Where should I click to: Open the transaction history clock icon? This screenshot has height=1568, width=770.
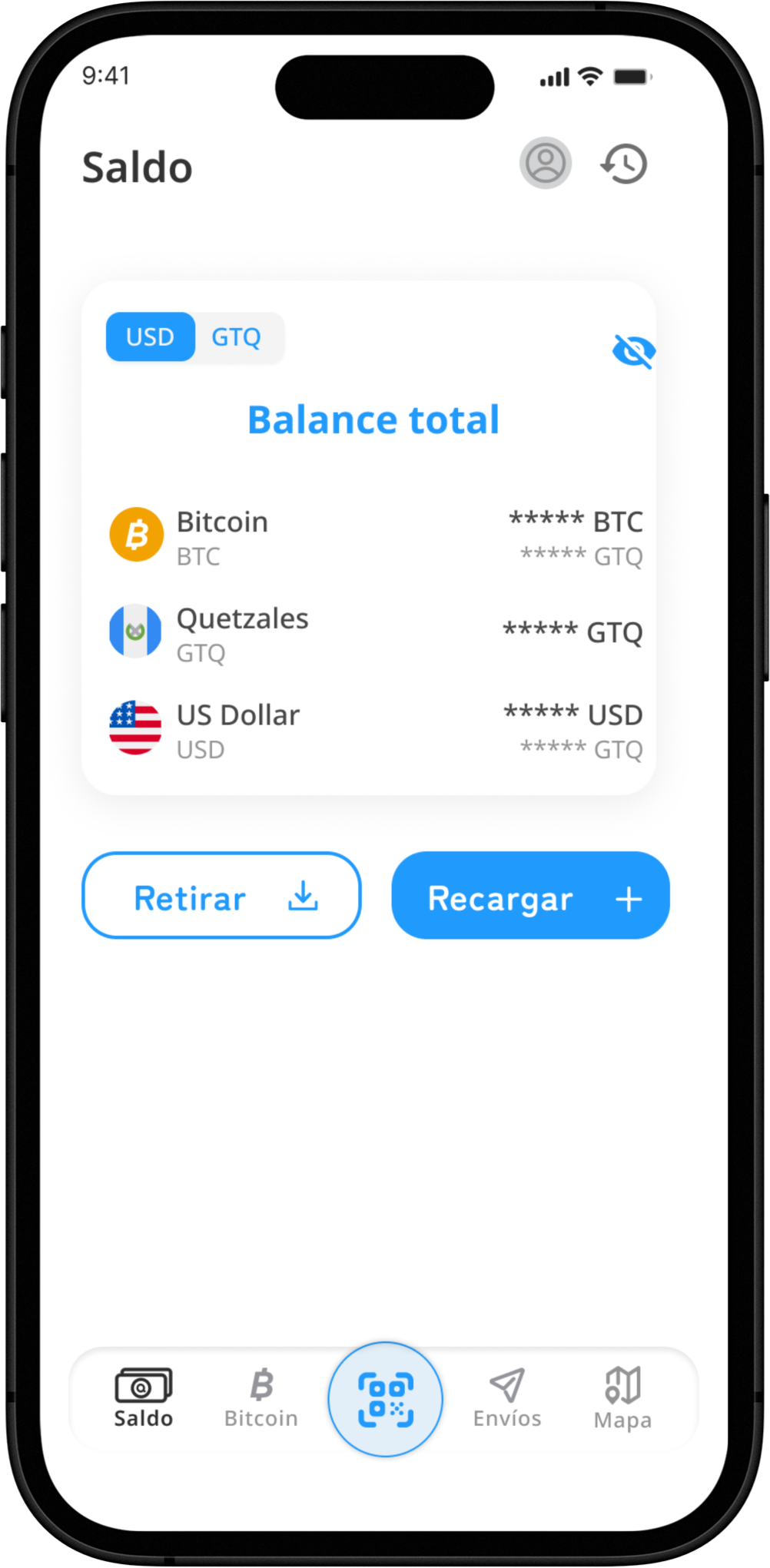tap(624, 164)
